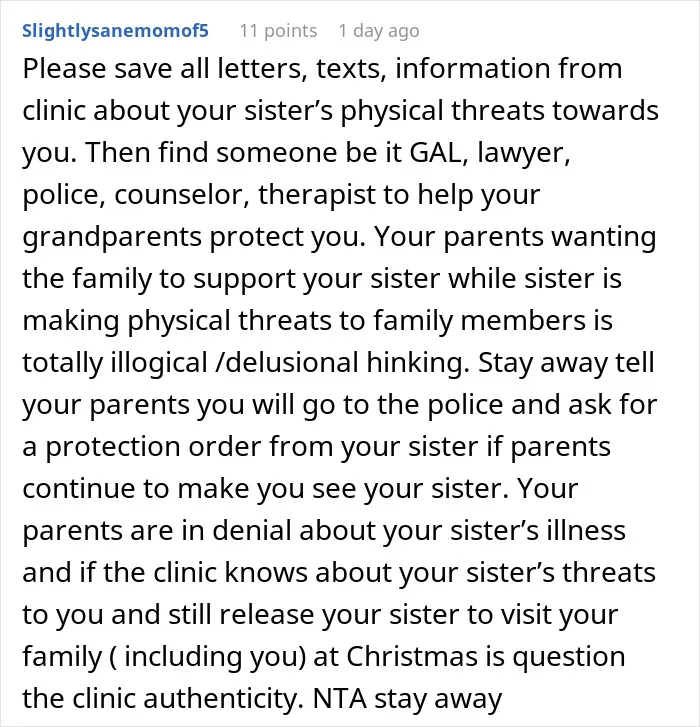Open Slightlysanemomof5's user profile
The width and height of the screenshot is (700, 727).
point(115,31)
